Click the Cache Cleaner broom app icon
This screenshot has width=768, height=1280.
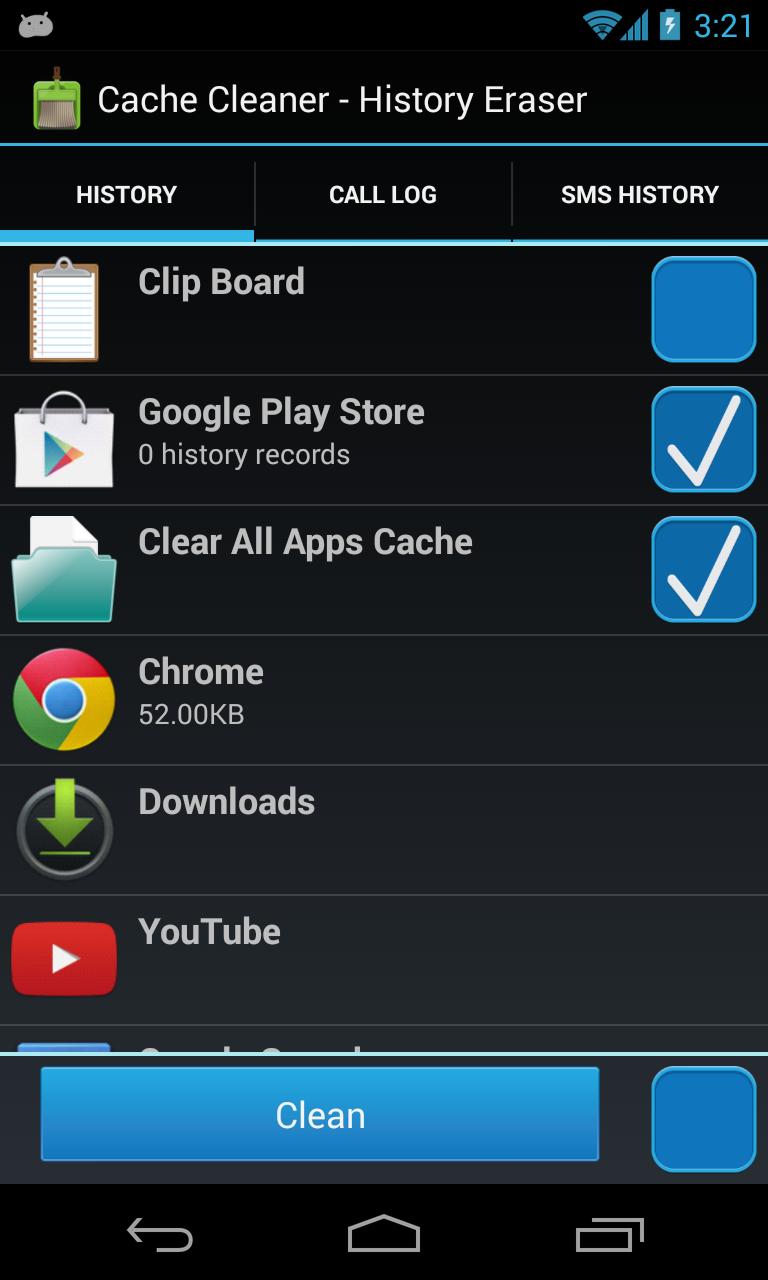59,97
